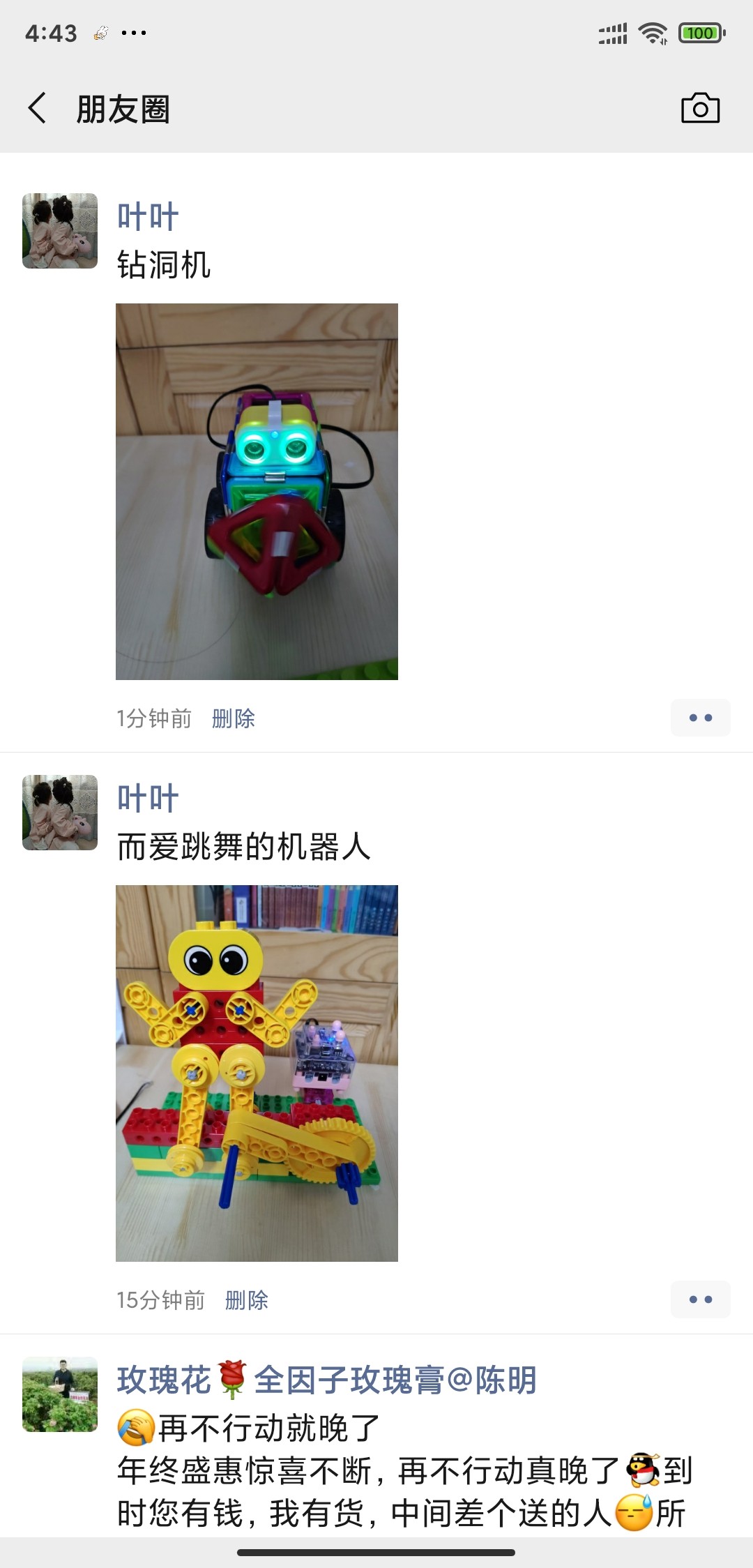Delete the 而爱跳舞的机器人 post
The image size is (753, 1568).
(247, 1299)
